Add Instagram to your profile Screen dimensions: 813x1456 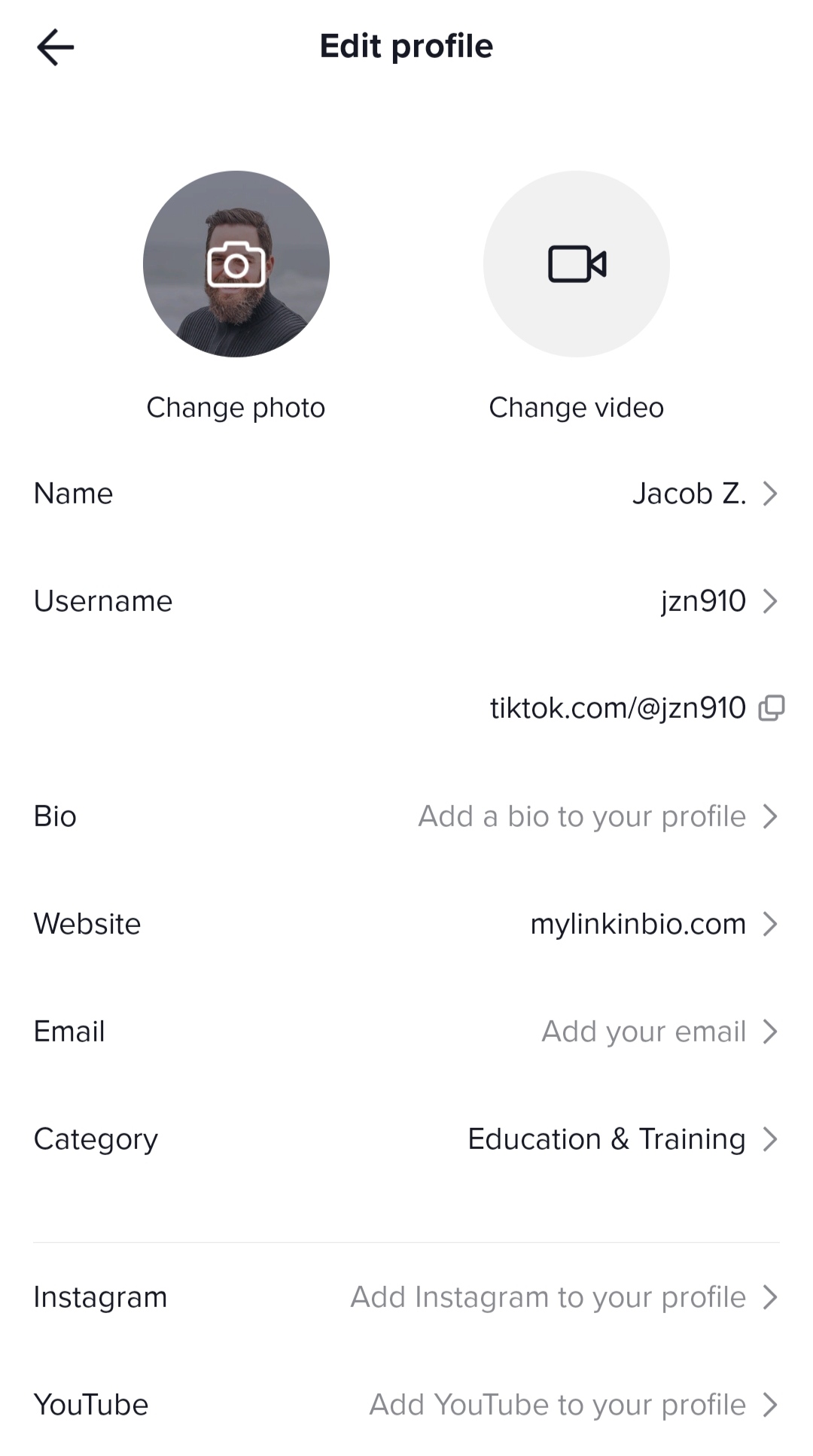click(406, 1297)
